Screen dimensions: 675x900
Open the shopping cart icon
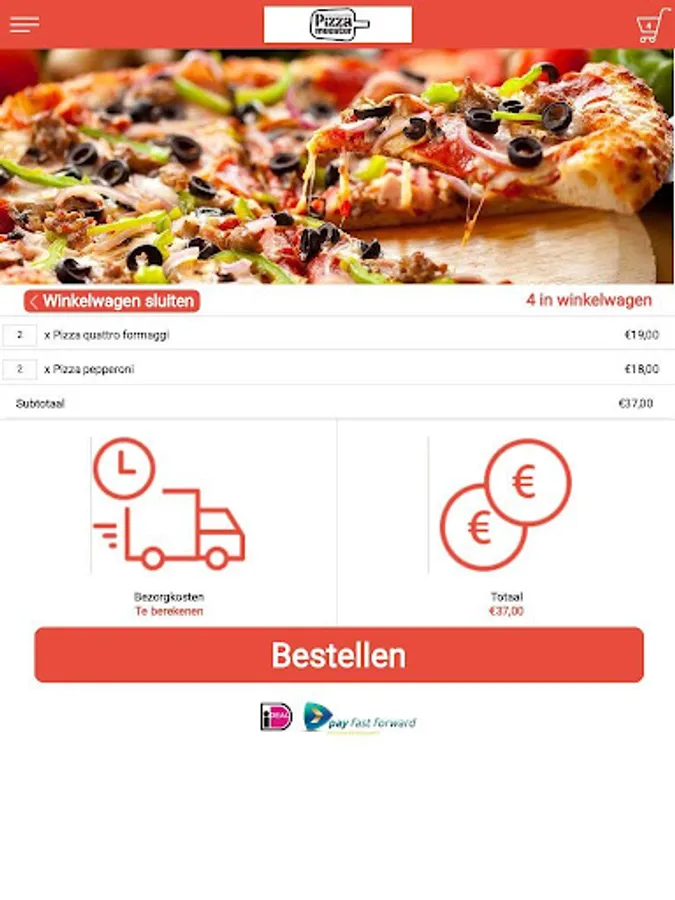651,25
